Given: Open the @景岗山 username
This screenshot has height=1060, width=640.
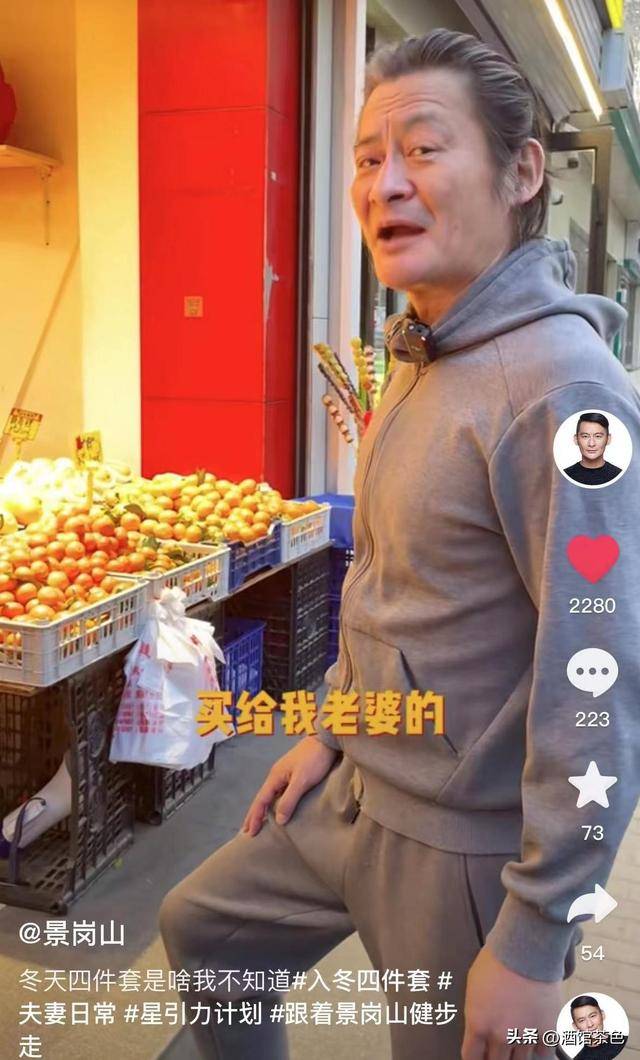Looking at the screenshot, I should (x=72, y=934).
